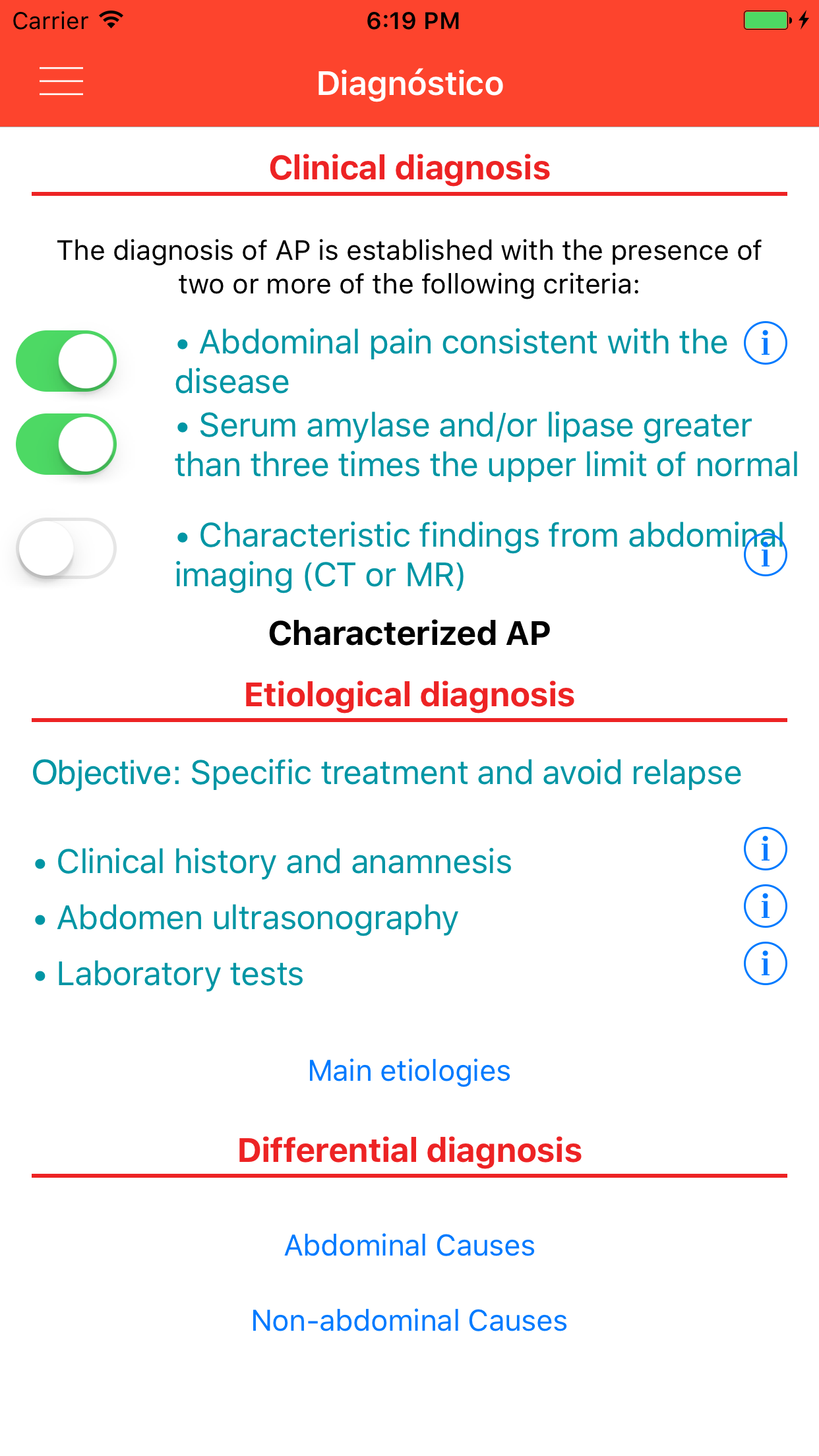Image resolution: width=819 pixels, height=1456 pixels.
Task: Select the Differential diagnosis heading
Action: pyautogui.click(x=410, y=1149)
